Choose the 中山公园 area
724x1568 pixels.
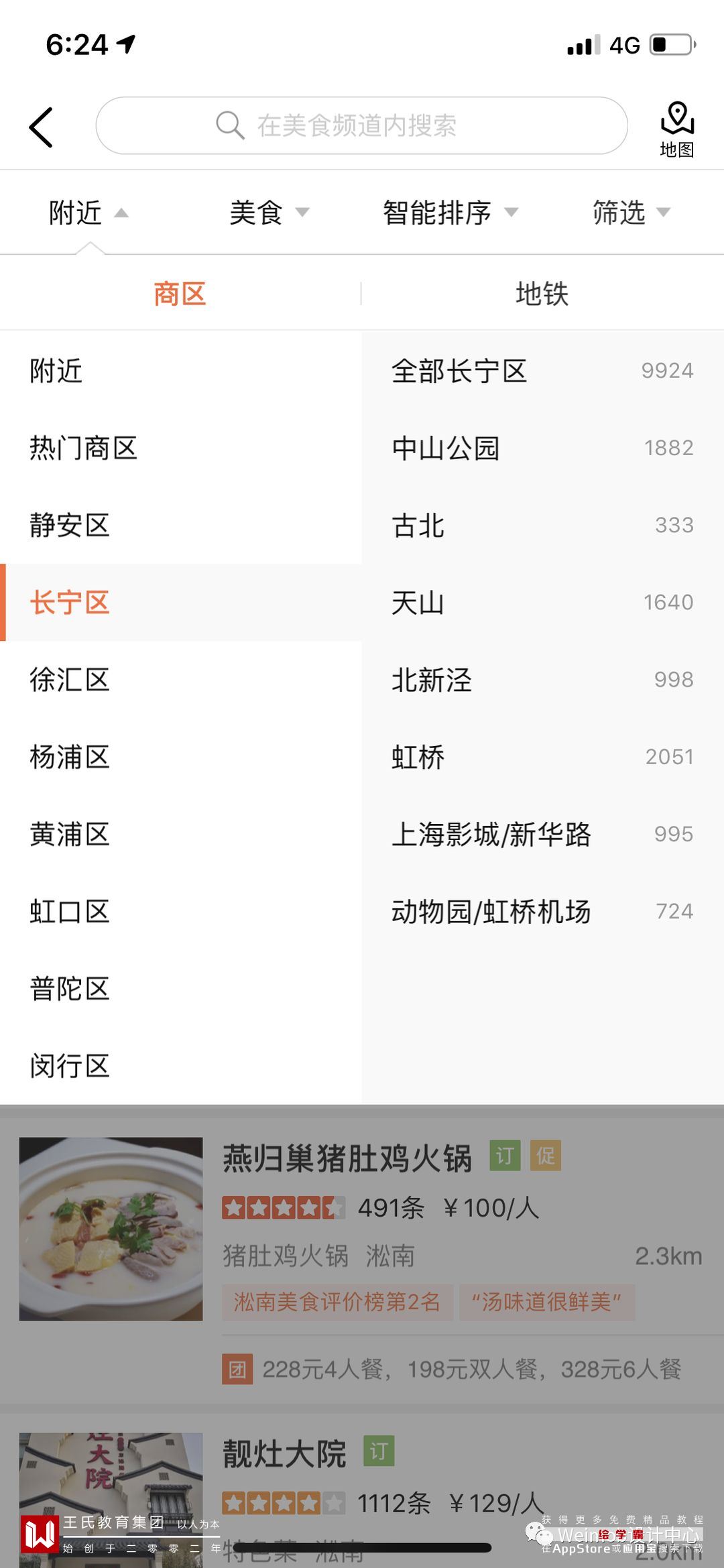coord(542,448)
